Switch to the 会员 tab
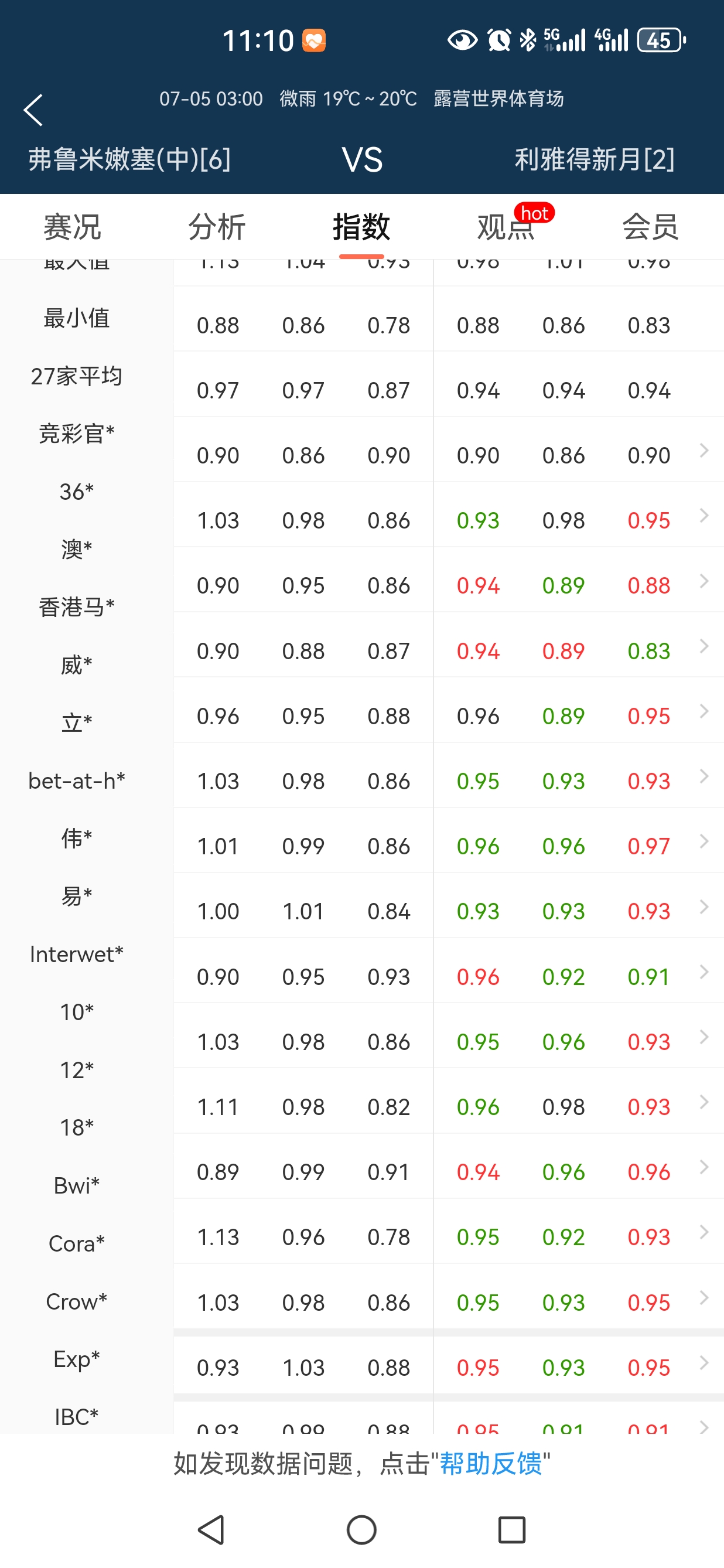This screenshot has width=724, height=1568. click(650, 227)
